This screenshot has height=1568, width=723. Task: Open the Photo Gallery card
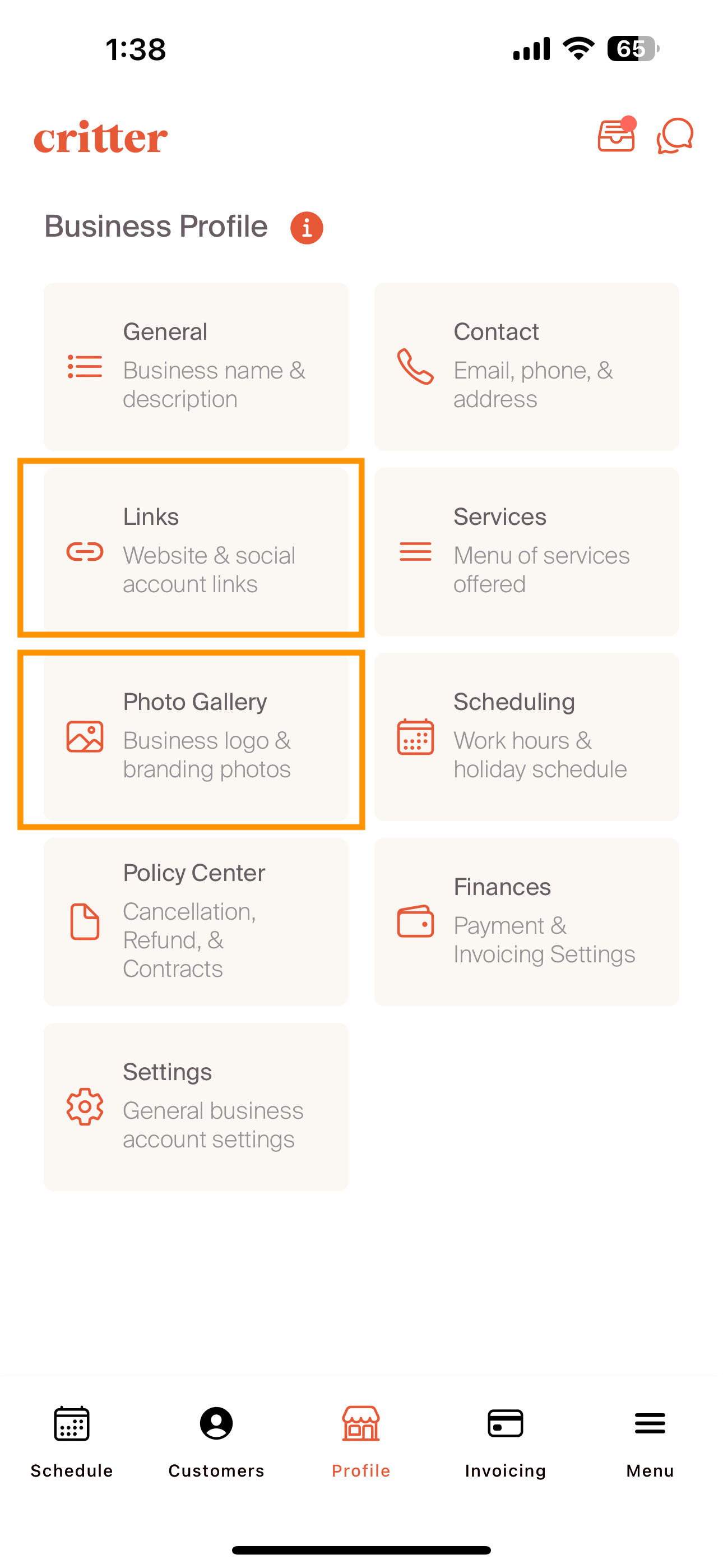point(196,736)
